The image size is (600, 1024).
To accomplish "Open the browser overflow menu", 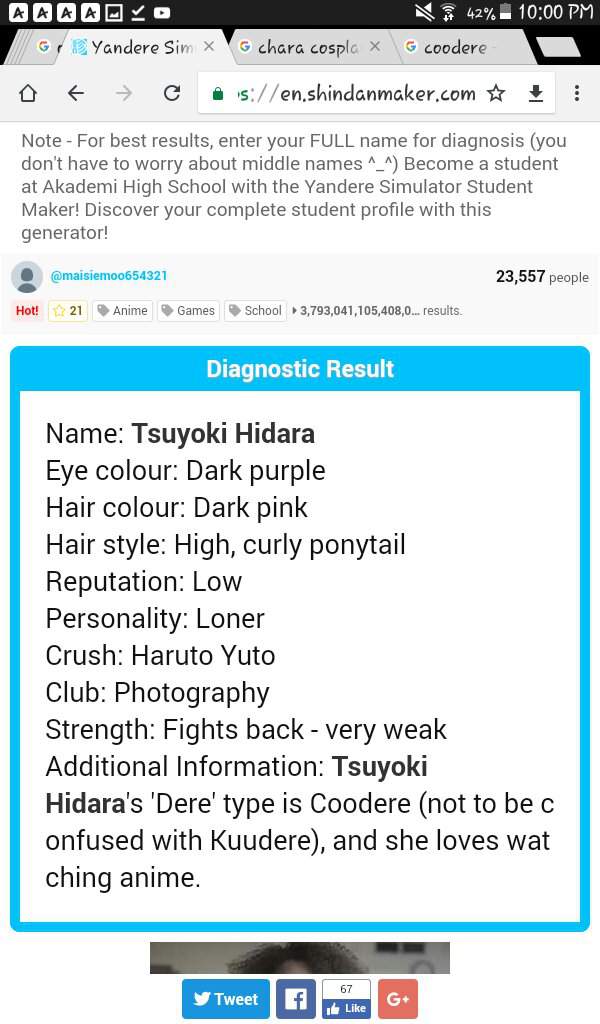I will [576, 93].
